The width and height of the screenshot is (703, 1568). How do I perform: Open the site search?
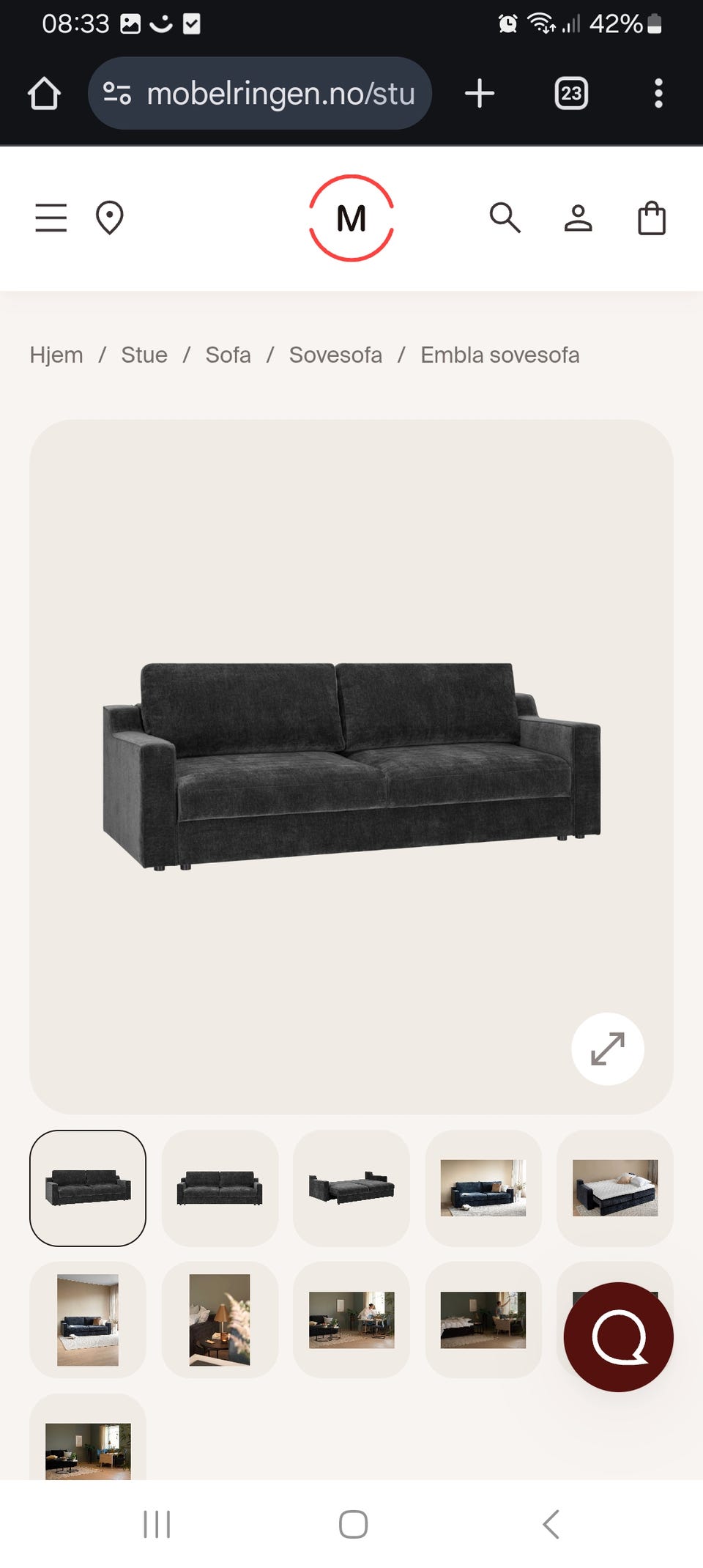tap(505, 218)
